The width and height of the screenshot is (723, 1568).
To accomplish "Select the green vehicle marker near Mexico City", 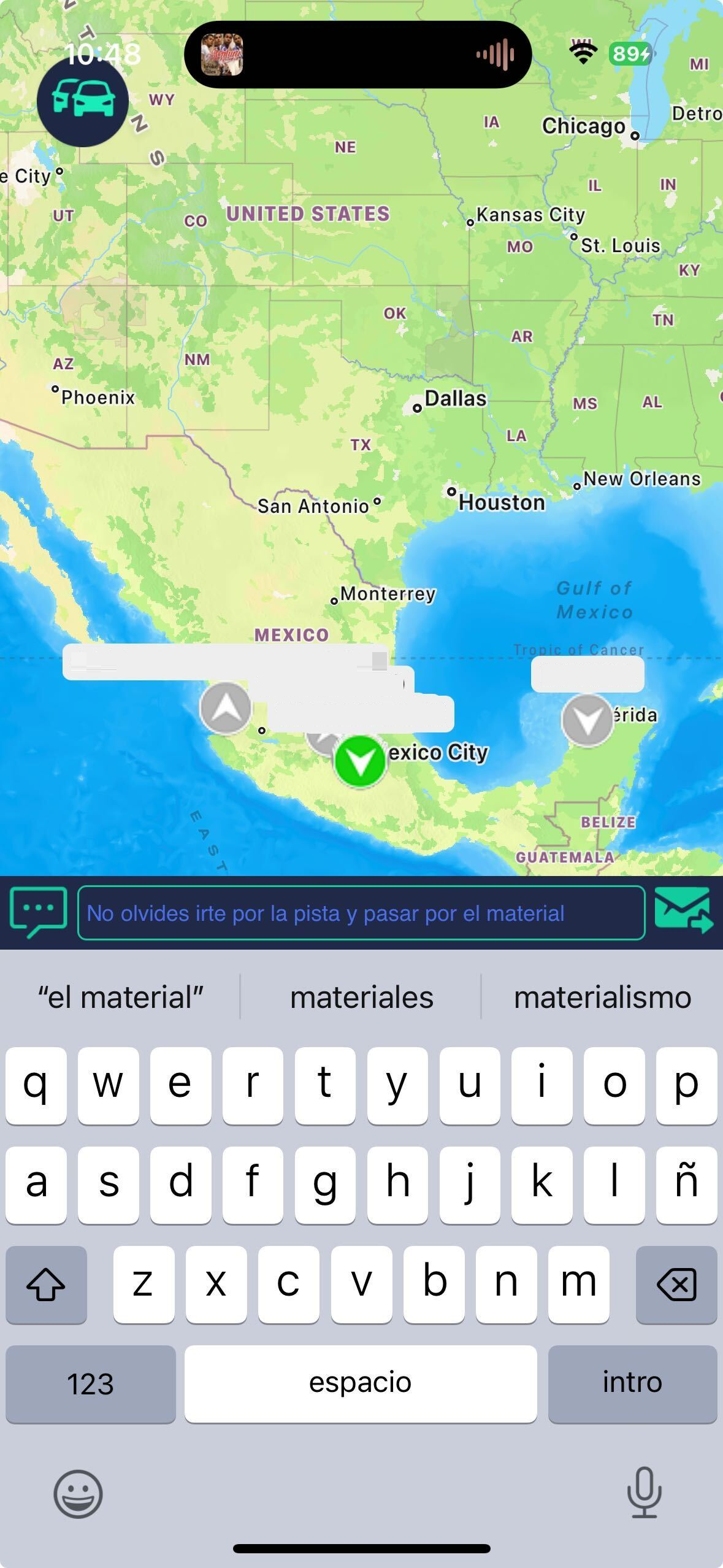I will [x=360, y=762].
